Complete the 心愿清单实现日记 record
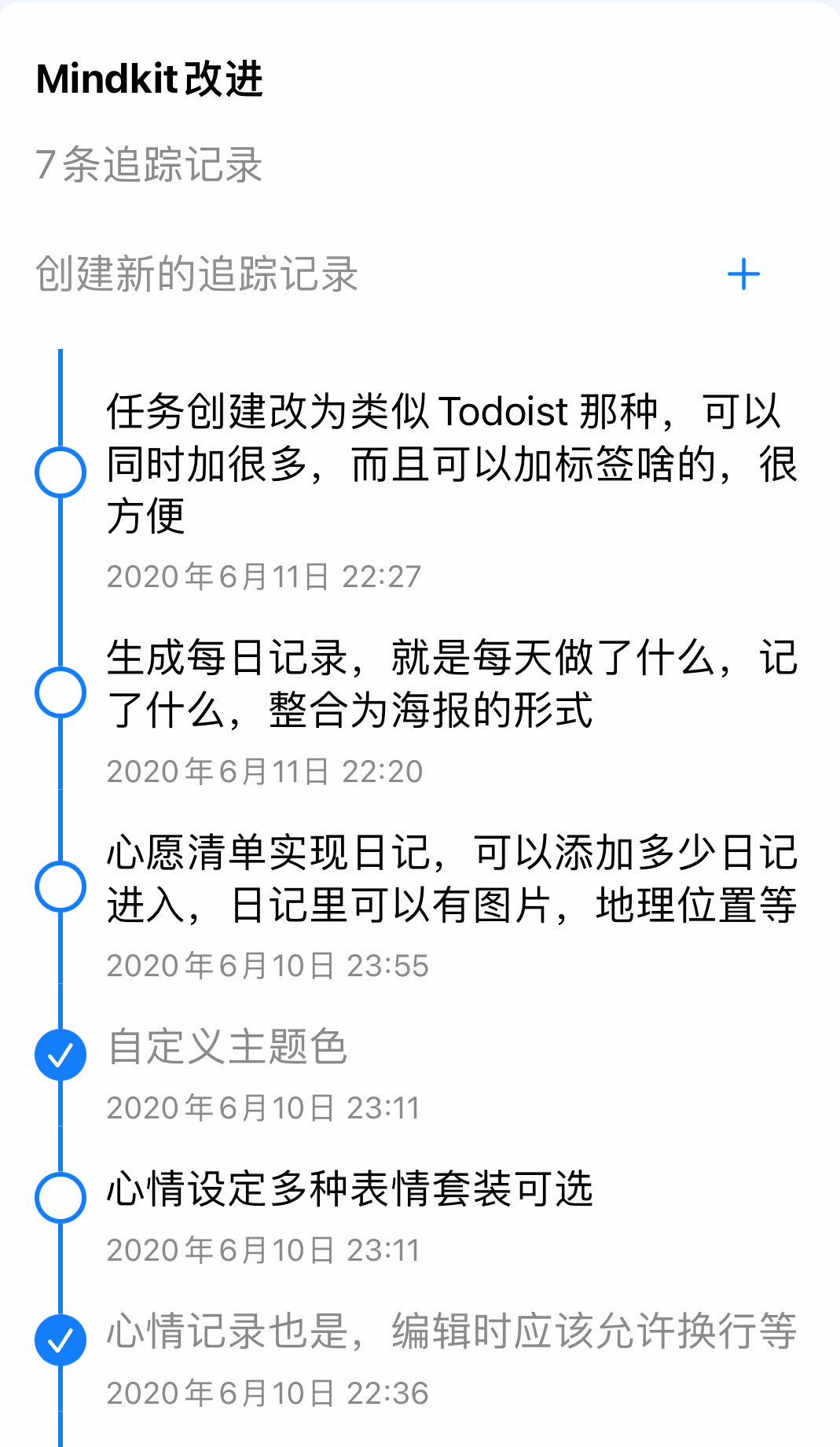Image resolution: width=840 pixels, height=1447 pixels. pyautogui.click(x=61, y=887)
